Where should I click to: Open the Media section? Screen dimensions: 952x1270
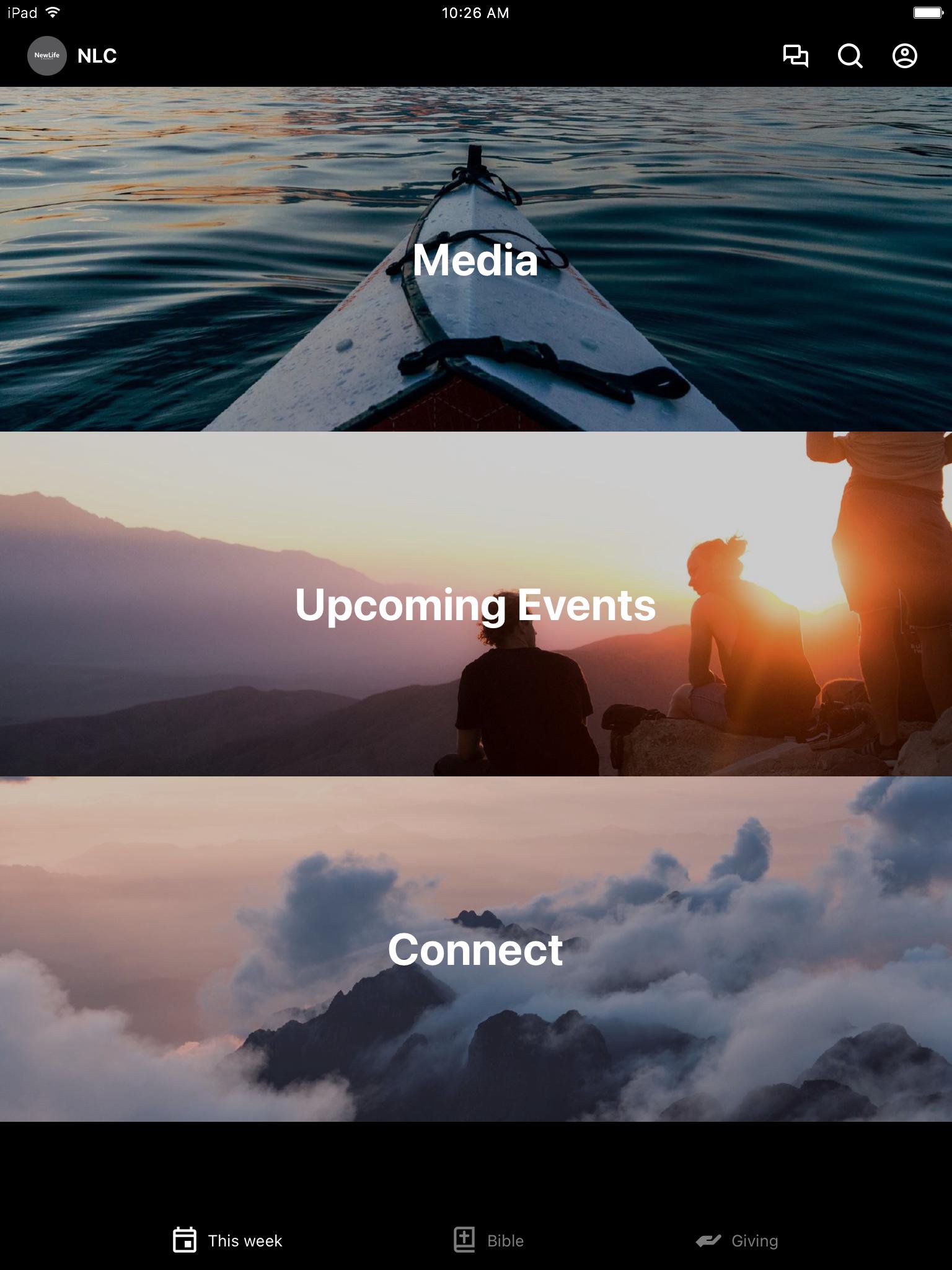(475, 259)
